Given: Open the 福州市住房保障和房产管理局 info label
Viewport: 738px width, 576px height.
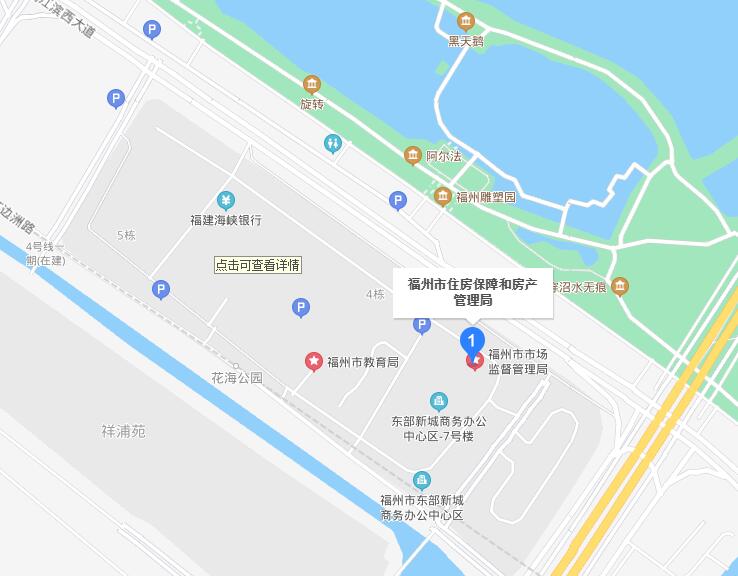Looking at the screenshot, I should pyautogui.click(x=472, y=293).
